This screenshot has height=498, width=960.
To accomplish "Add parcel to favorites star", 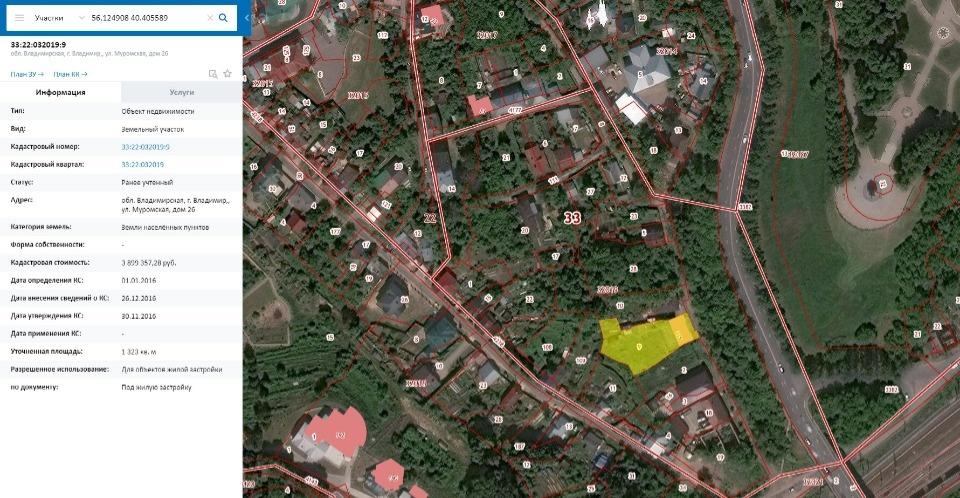I will (228, 74).
